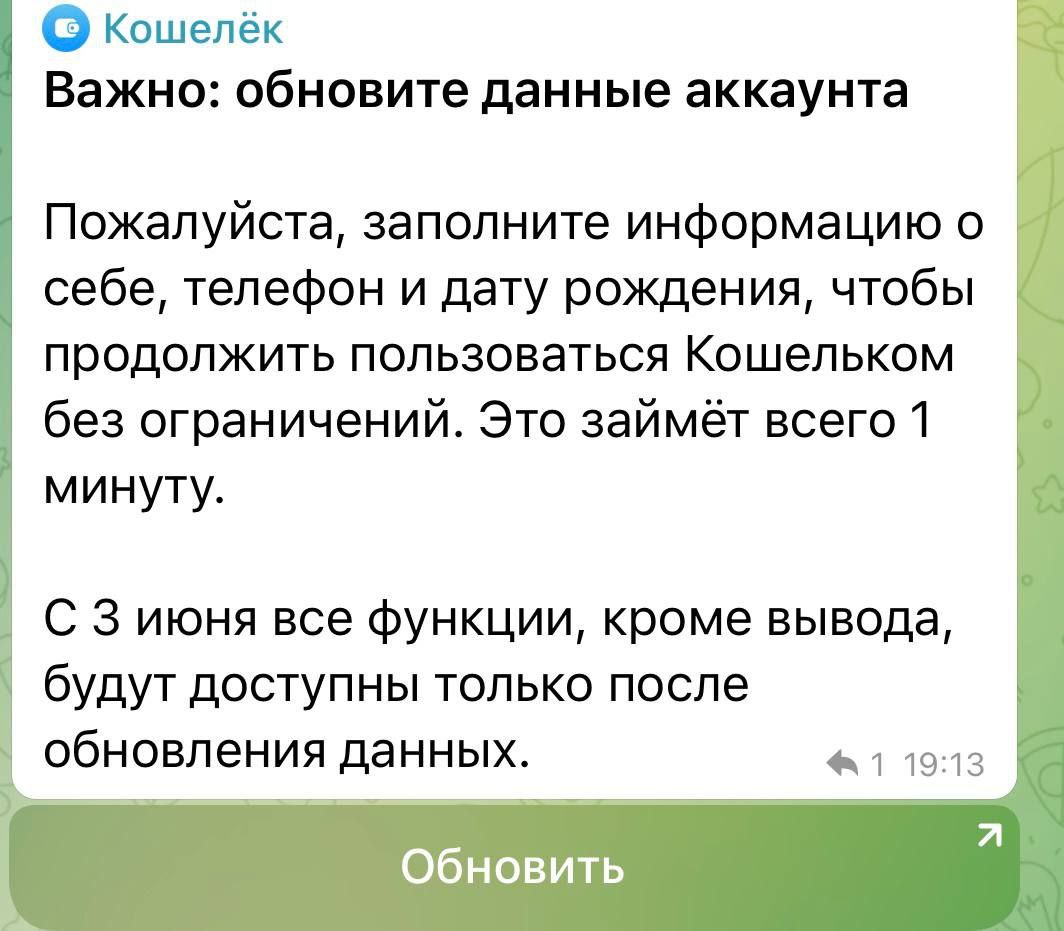This screenshot has width=1064, height=931.
Task: Open the Кошелёк sender profile
Action: click(190, 30)
